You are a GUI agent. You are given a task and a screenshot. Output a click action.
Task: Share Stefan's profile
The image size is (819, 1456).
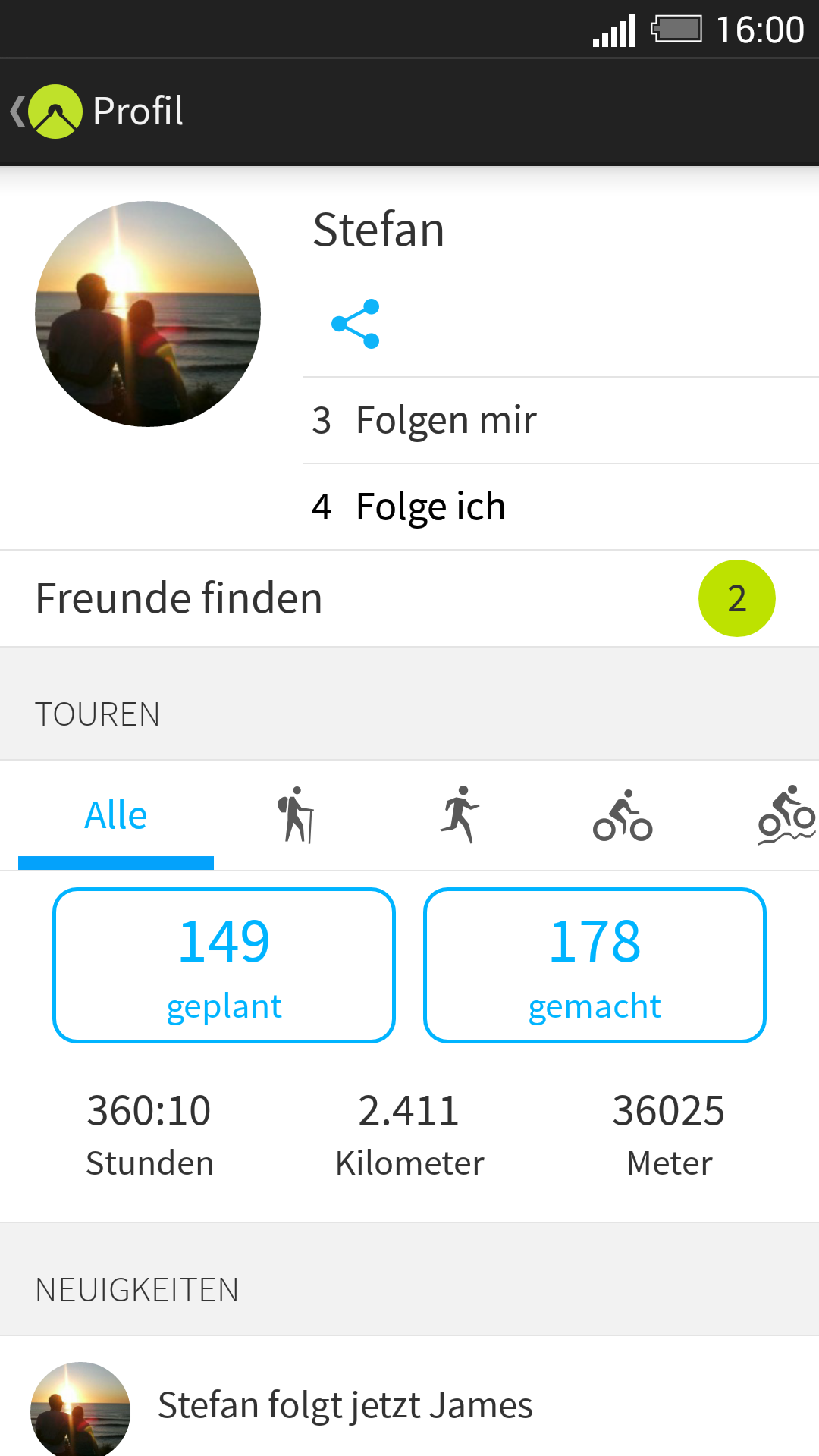coord(356,324)
